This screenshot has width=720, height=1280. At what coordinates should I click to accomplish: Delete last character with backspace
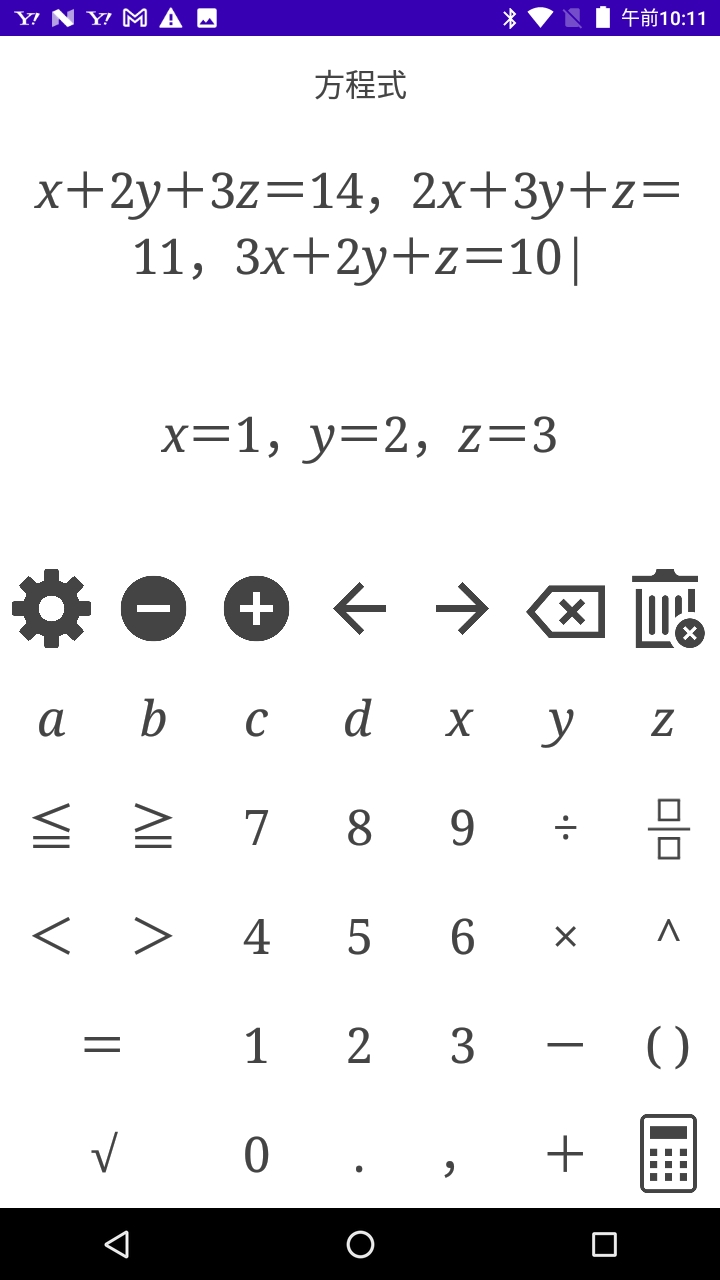[x=566, y=610]
